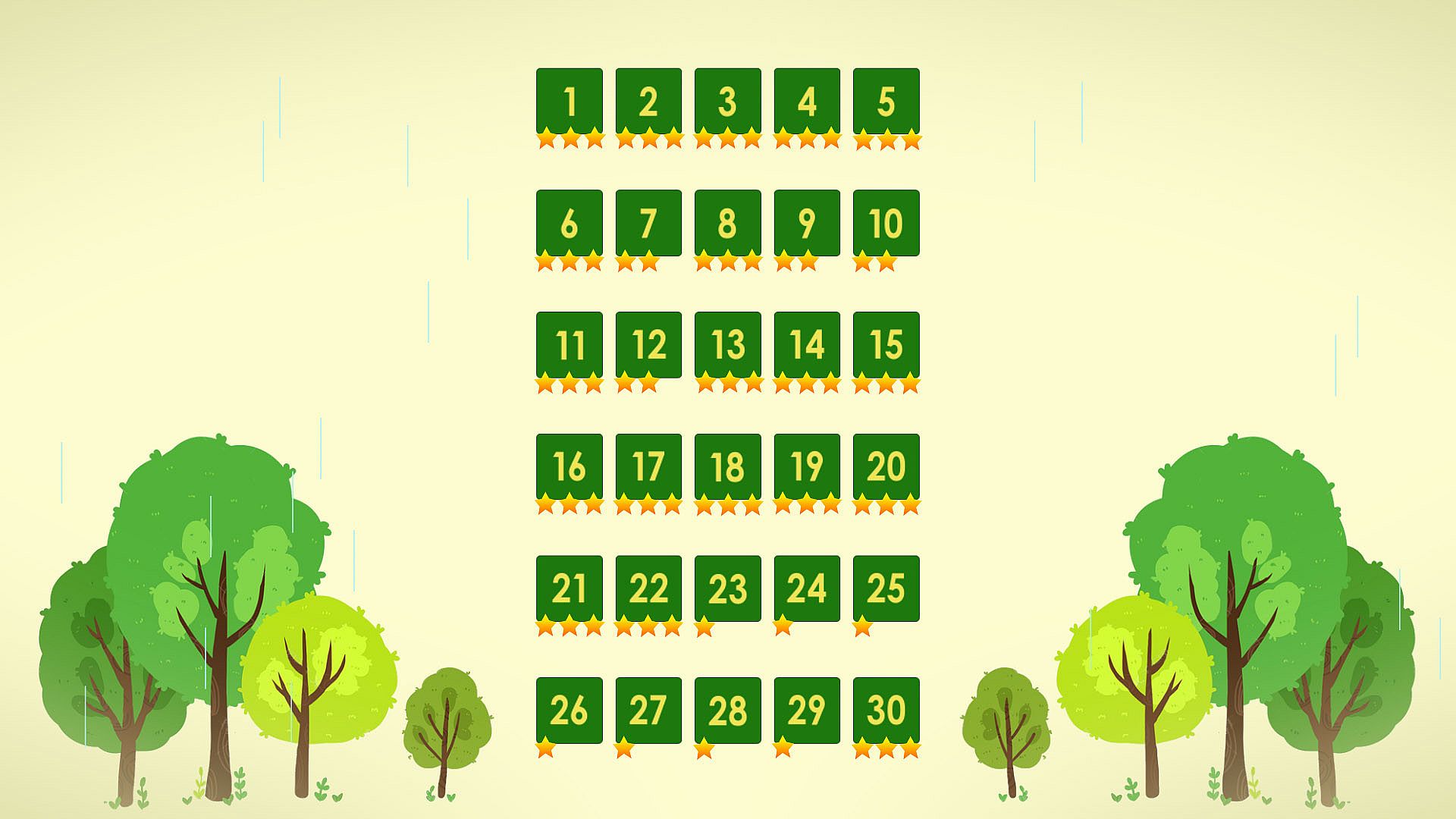The width and height of the screenshot is (1456, 819).
Task: Launch level 12
Action: (x=648, y=345)
